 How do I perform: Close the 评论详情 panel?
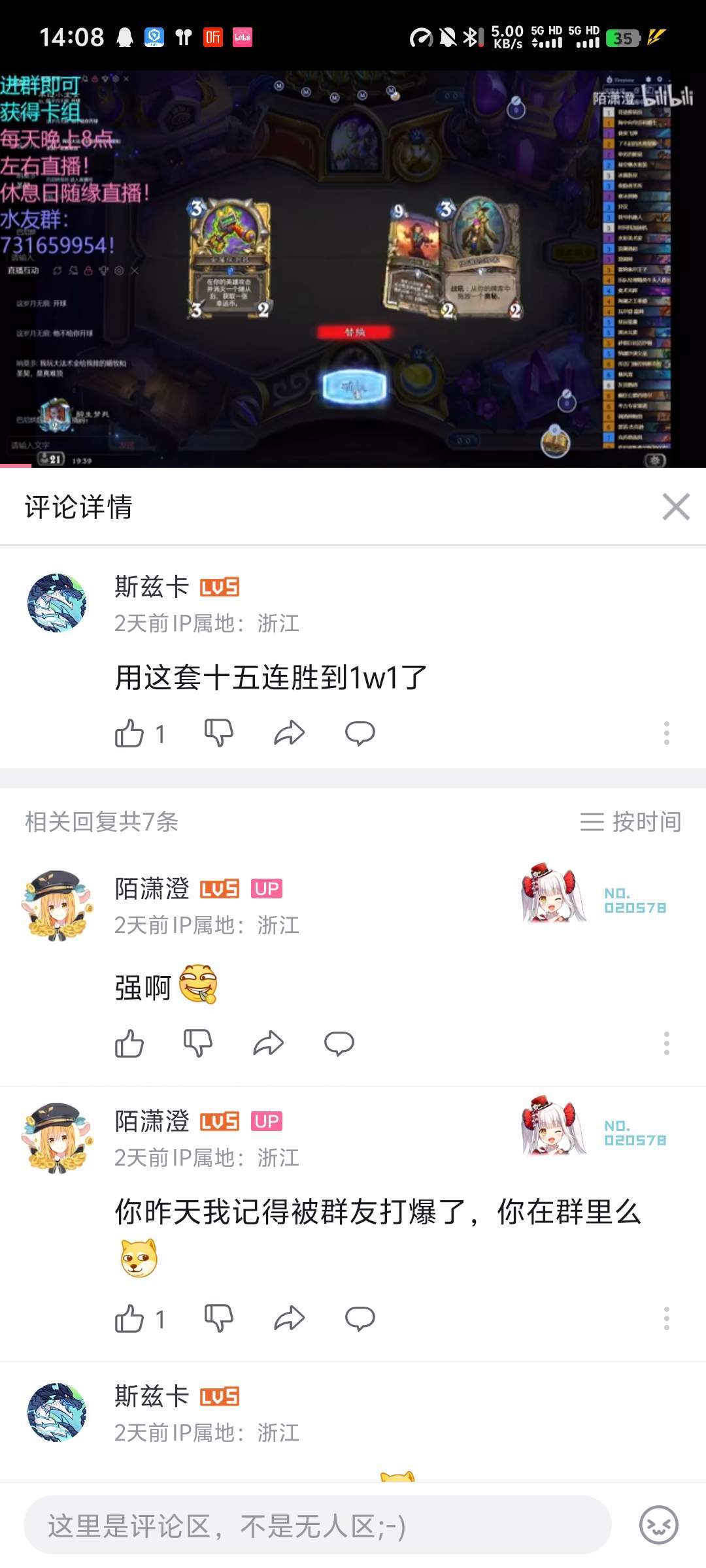675,507
